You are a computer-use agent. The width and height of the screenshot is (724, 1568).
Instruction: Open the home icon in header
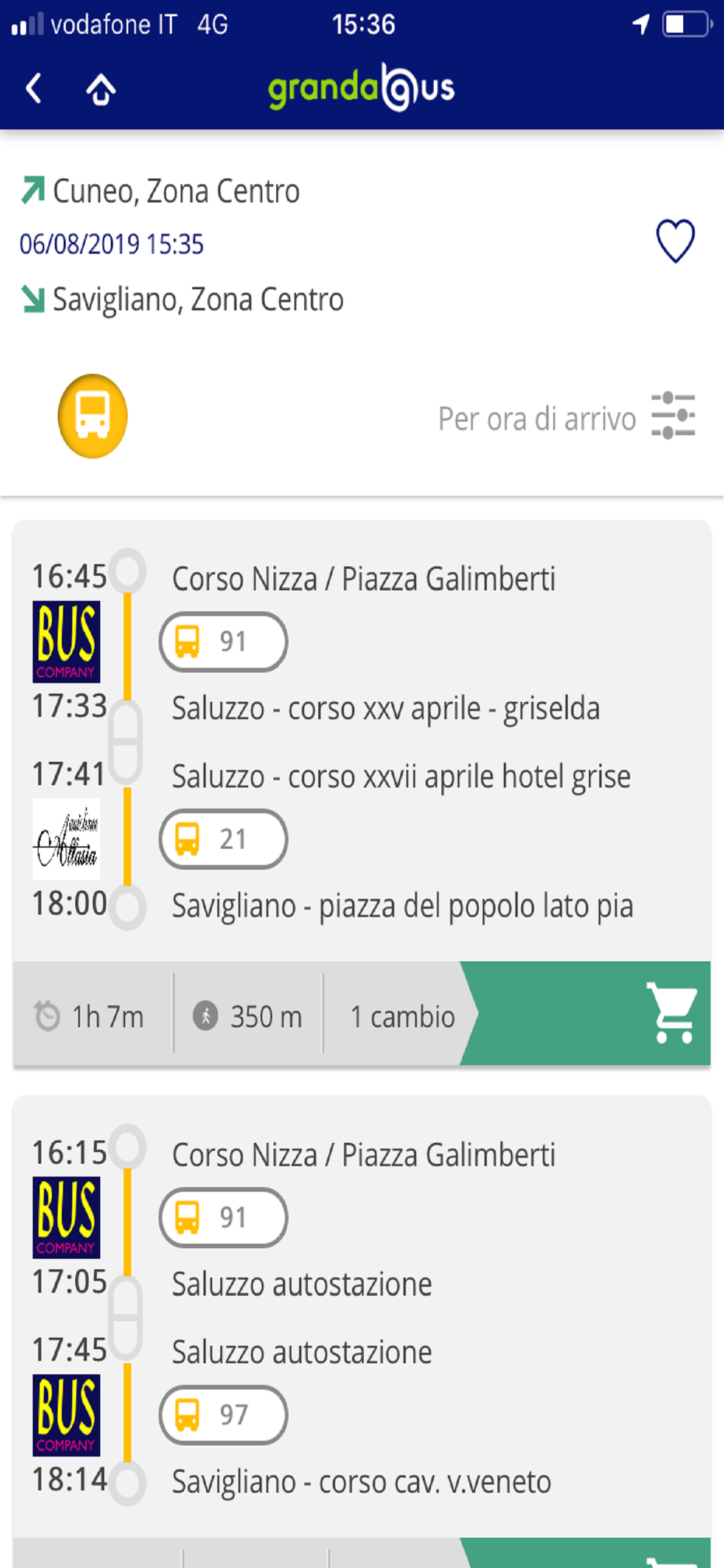(x=101, y=89)
